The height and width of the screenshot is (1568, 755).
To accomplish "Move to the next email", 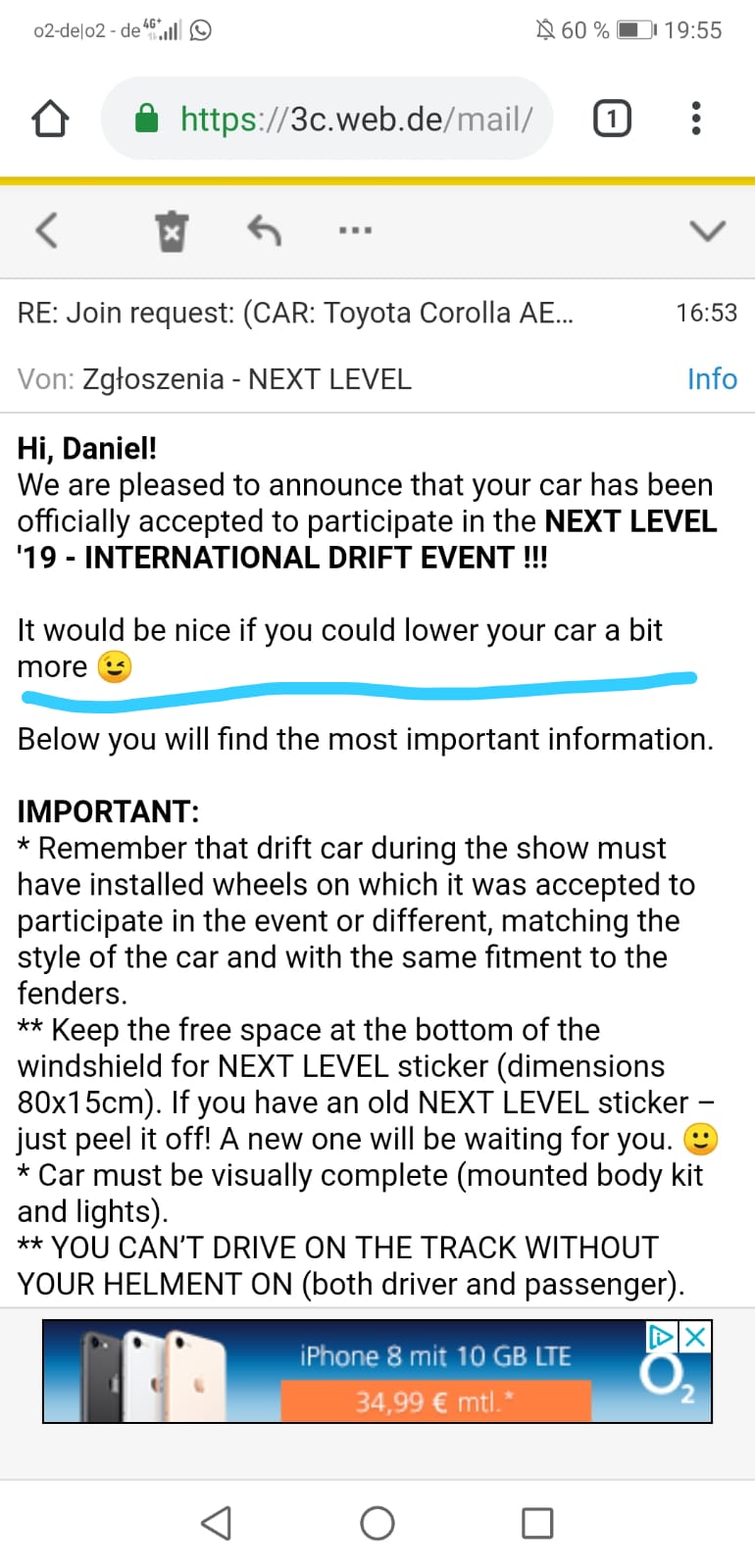I will [707, 231].
